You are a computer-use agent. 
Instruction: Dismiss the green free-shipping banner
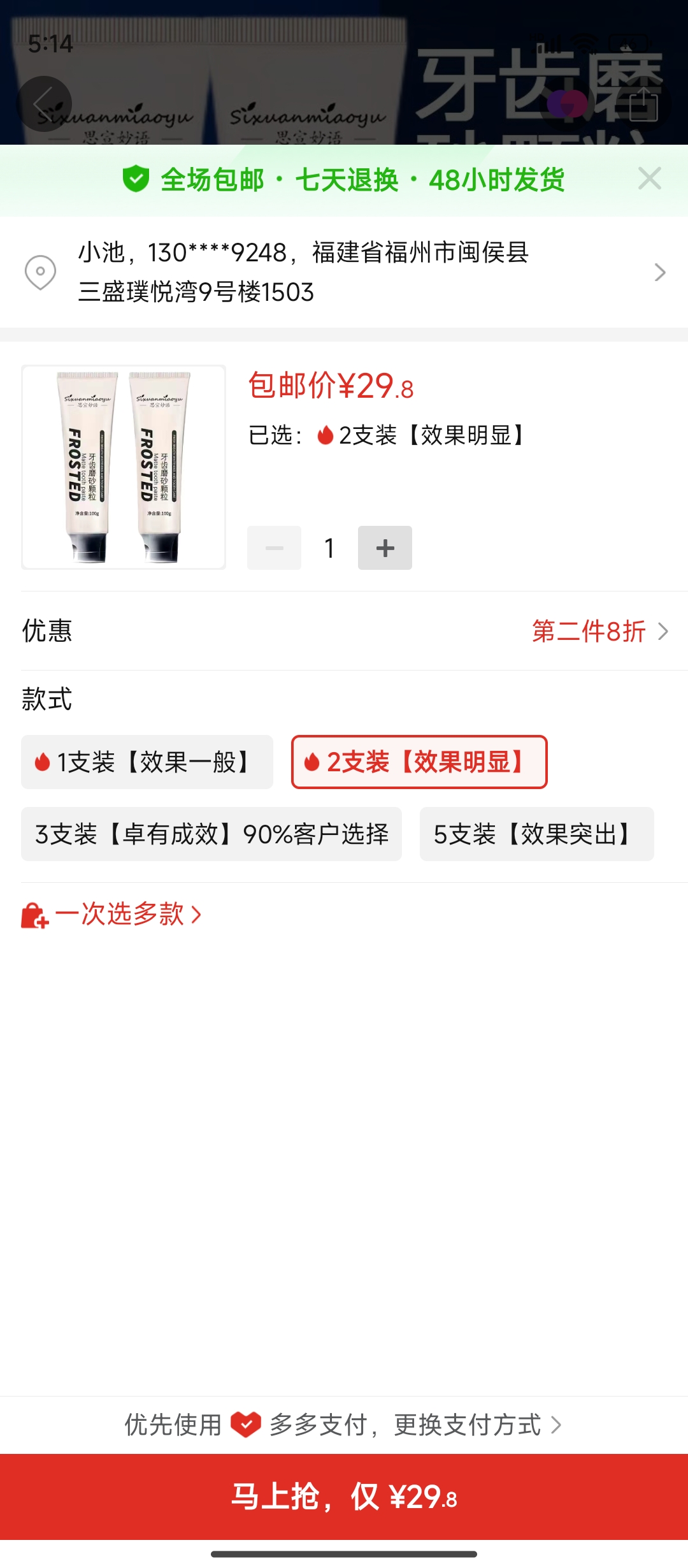point(649,179)
